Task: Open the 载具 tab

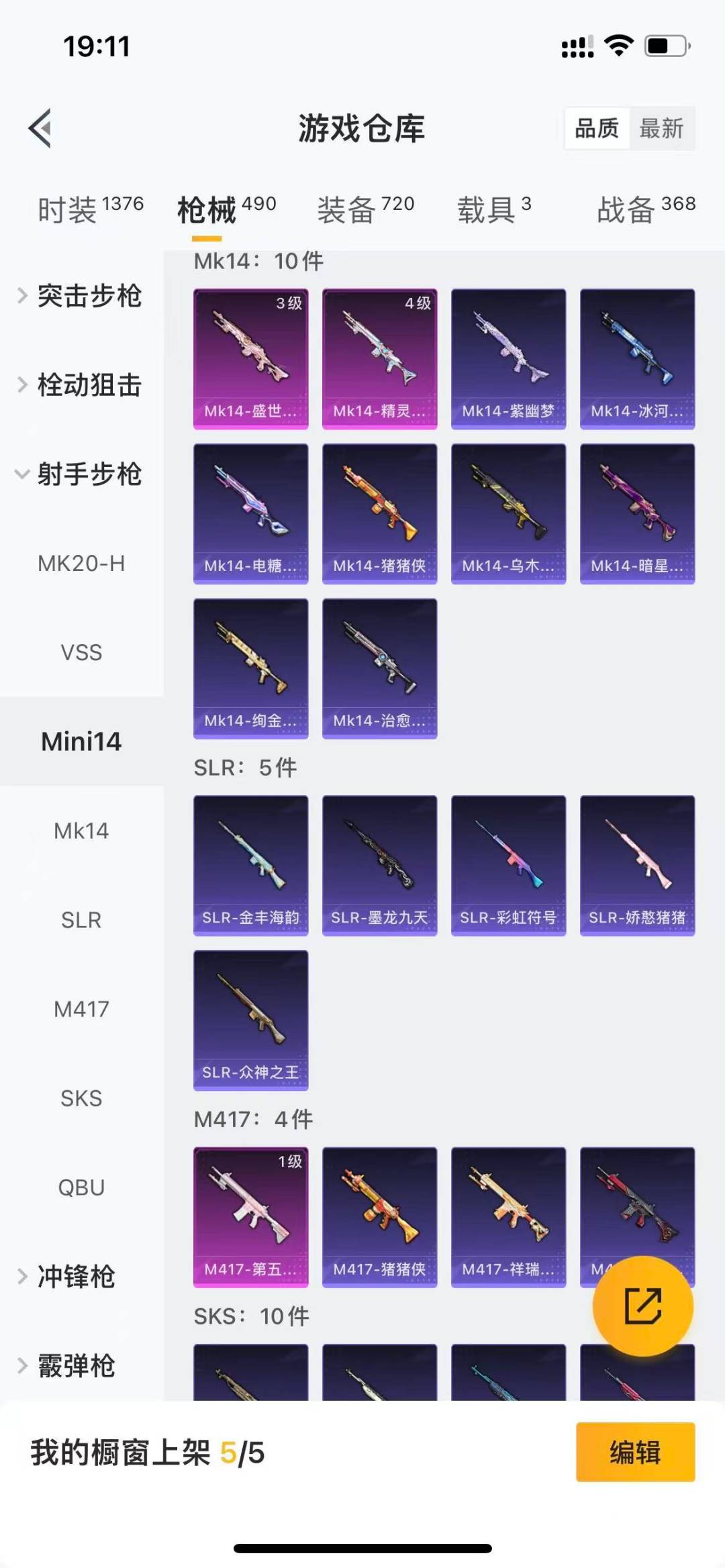Action: (493, 209)
